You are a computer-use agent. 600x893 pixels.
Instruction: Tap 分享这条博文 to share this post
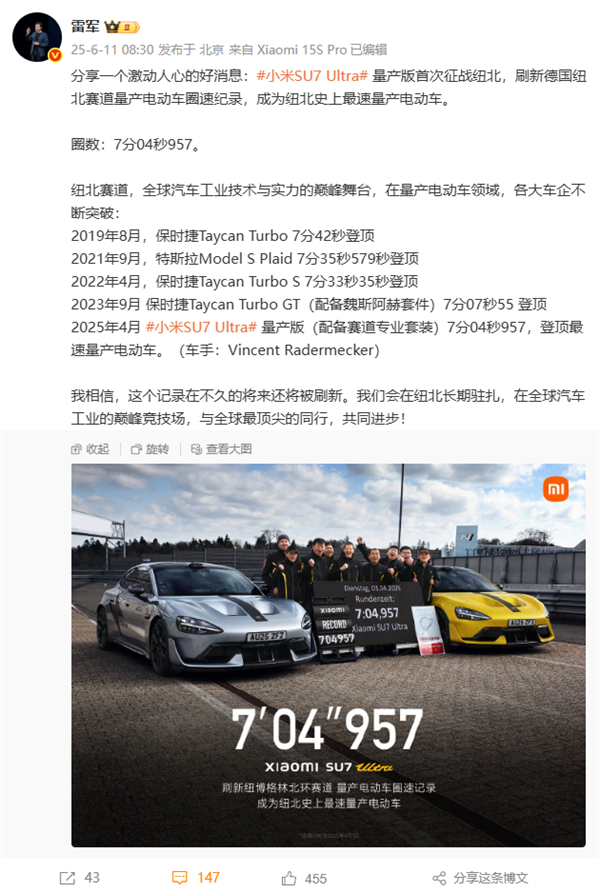[480, 877]
